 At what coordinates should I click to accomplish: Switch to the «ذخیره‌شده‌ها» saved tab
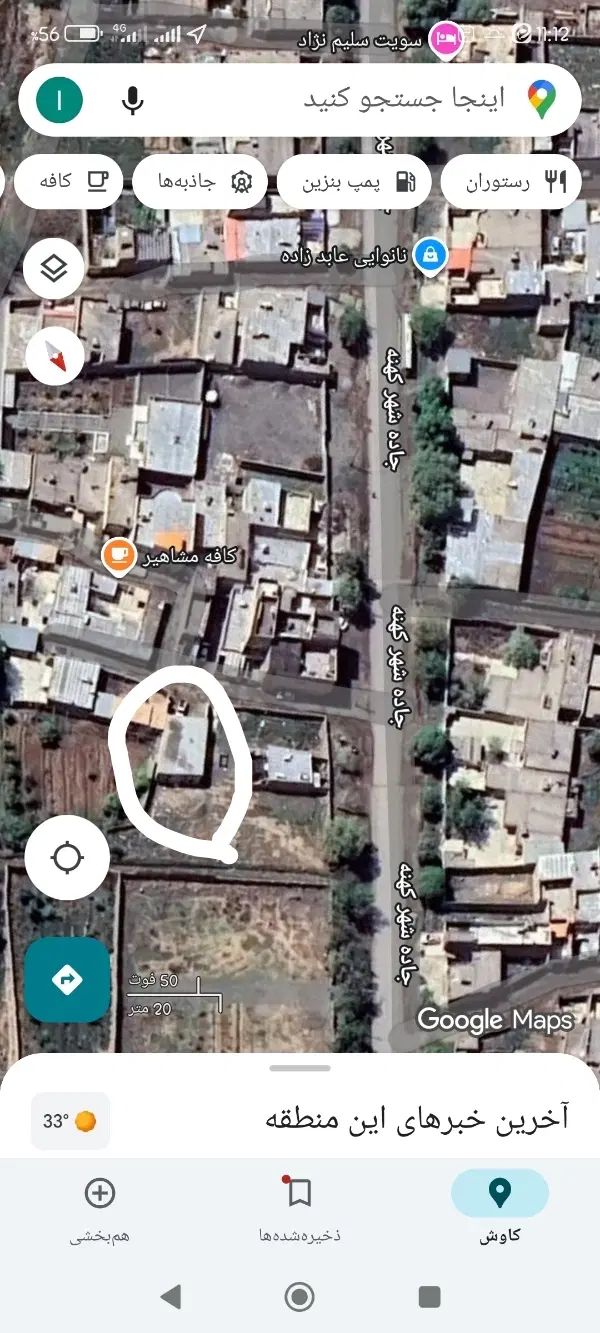[299, 1207]
